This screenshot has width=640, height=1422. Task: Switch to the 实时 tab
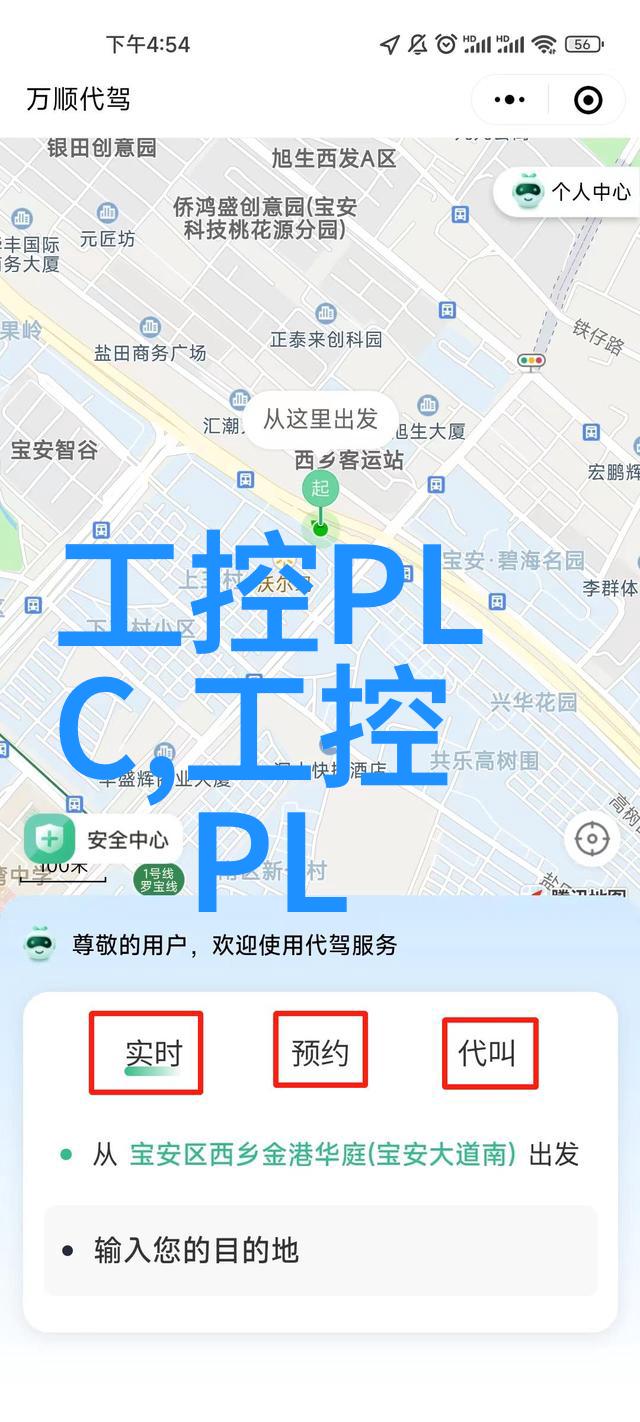point(153,1053)
